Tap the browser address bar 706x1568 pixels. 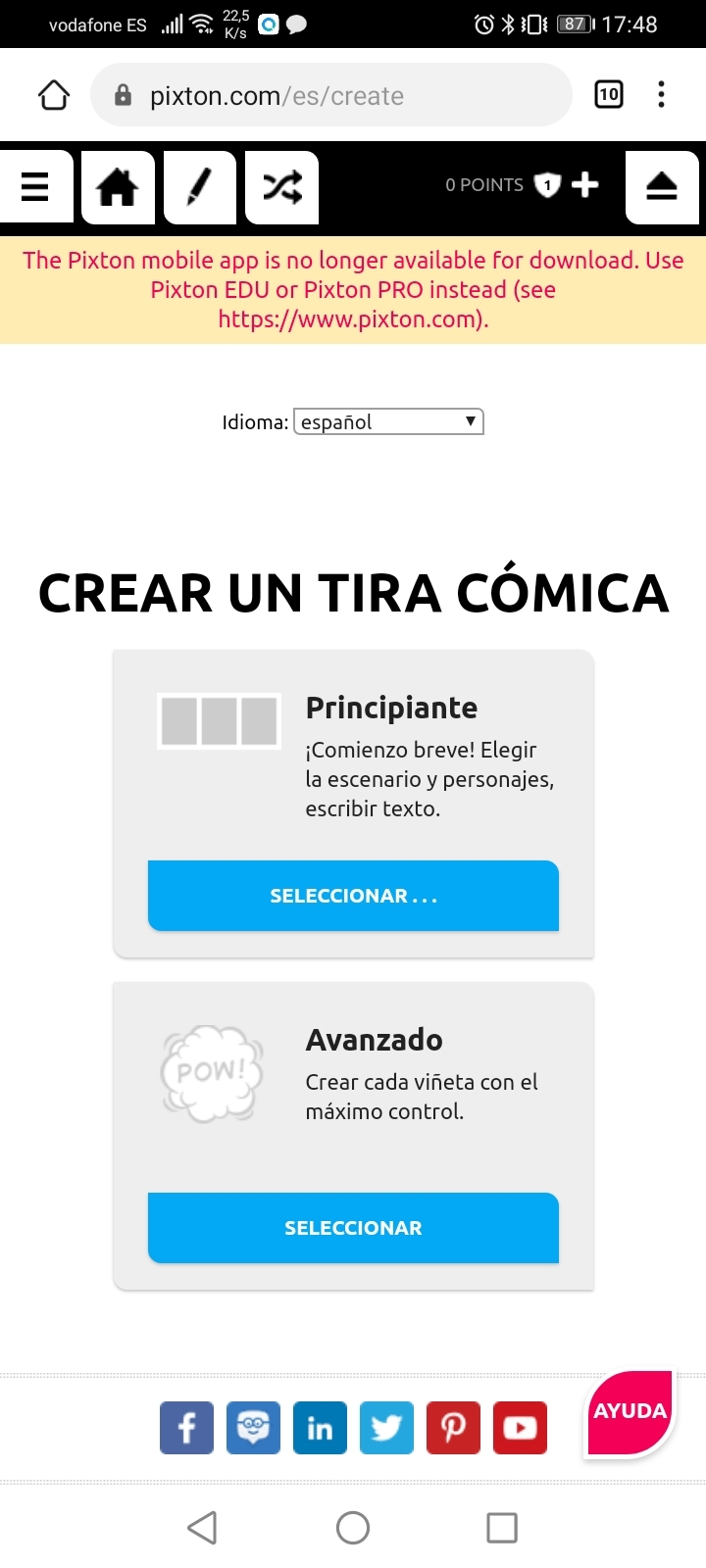click(331, 95)
